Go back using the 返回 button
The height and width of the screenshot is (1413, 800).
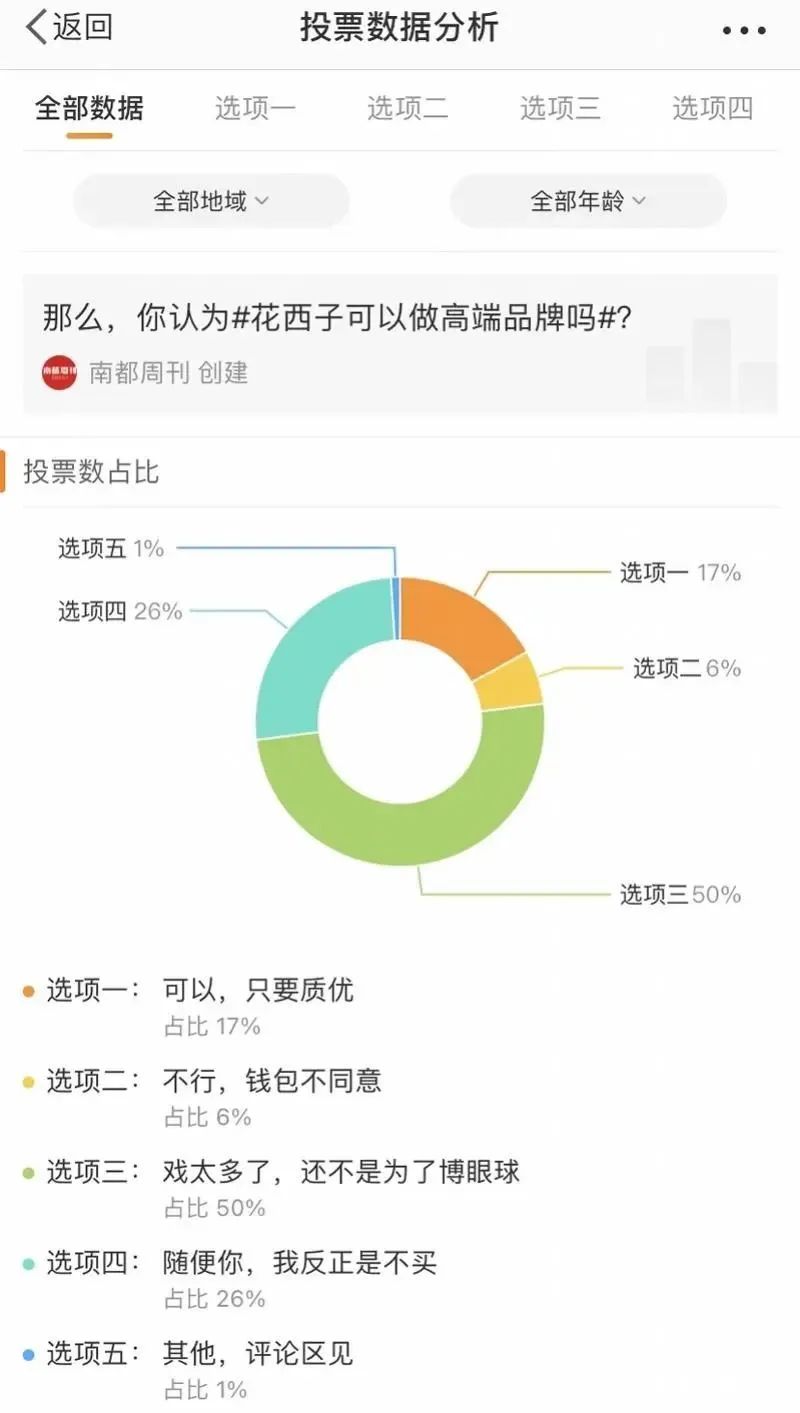click(68, 28)
